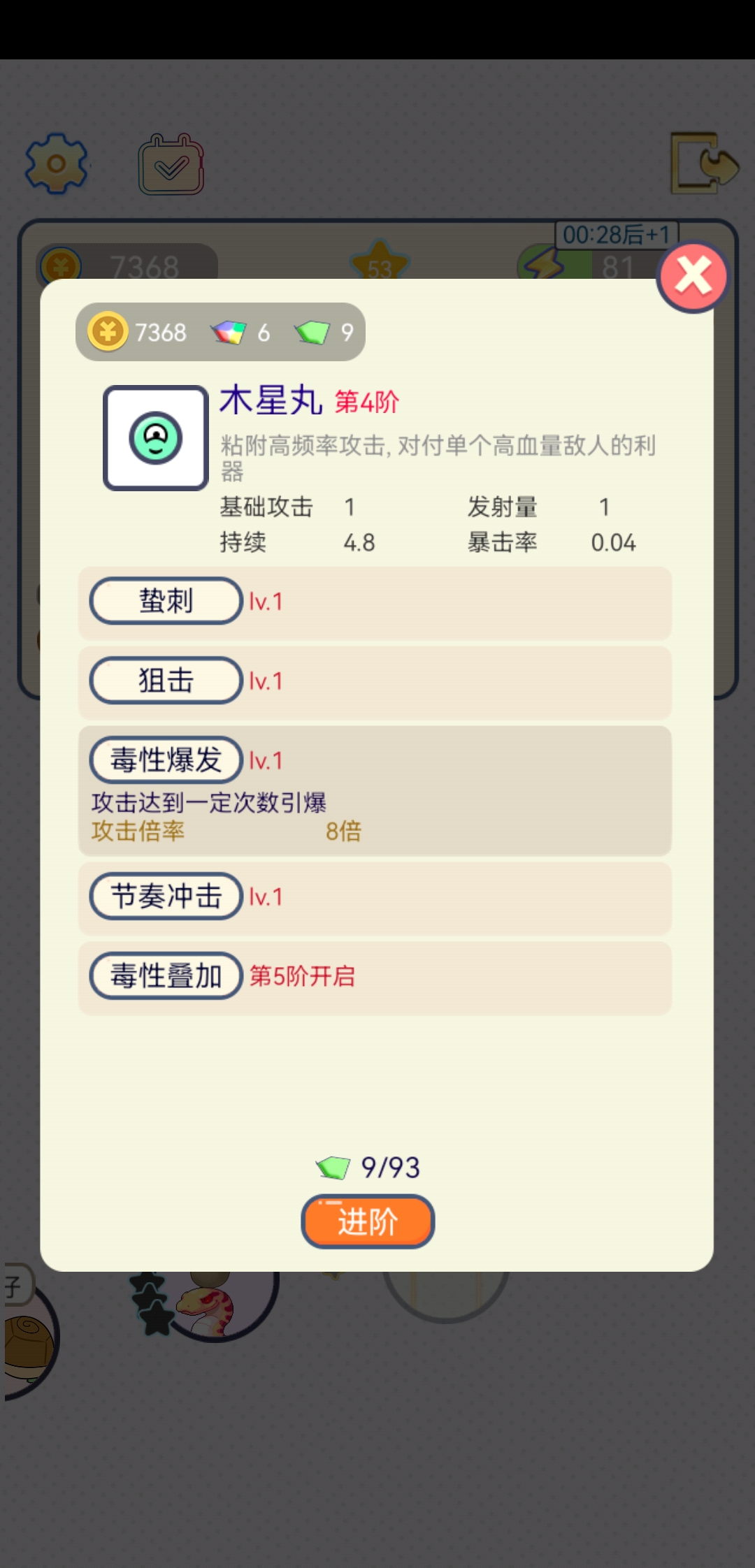Expand the 毒性爆发 skill details
Image resolution: width=755 pixels, height=1568 pixels.
pos(166,760)
